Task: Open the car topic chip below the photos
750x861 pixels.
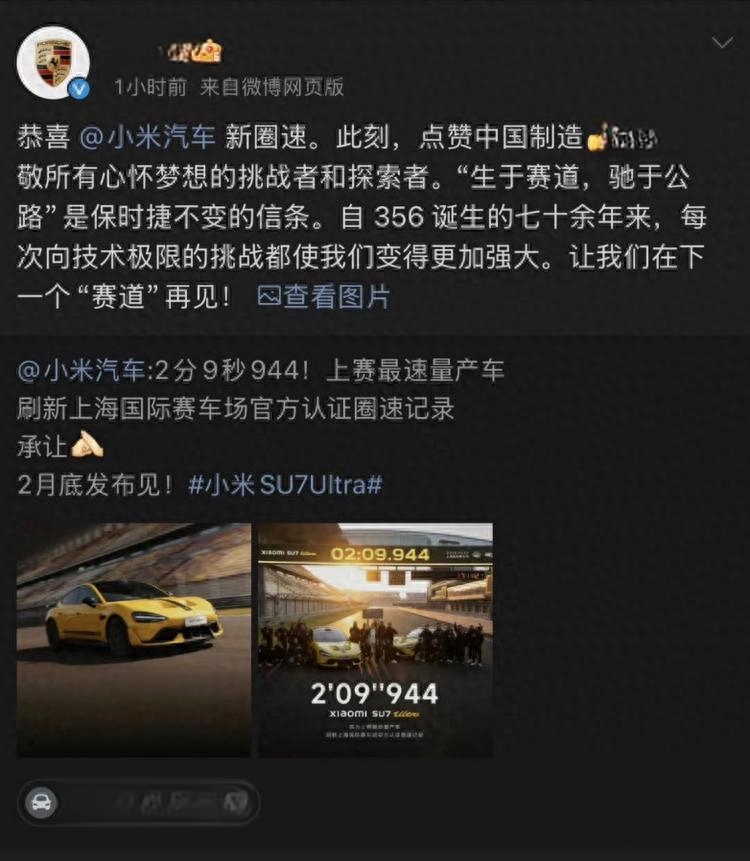Action: tap(138, 802)
